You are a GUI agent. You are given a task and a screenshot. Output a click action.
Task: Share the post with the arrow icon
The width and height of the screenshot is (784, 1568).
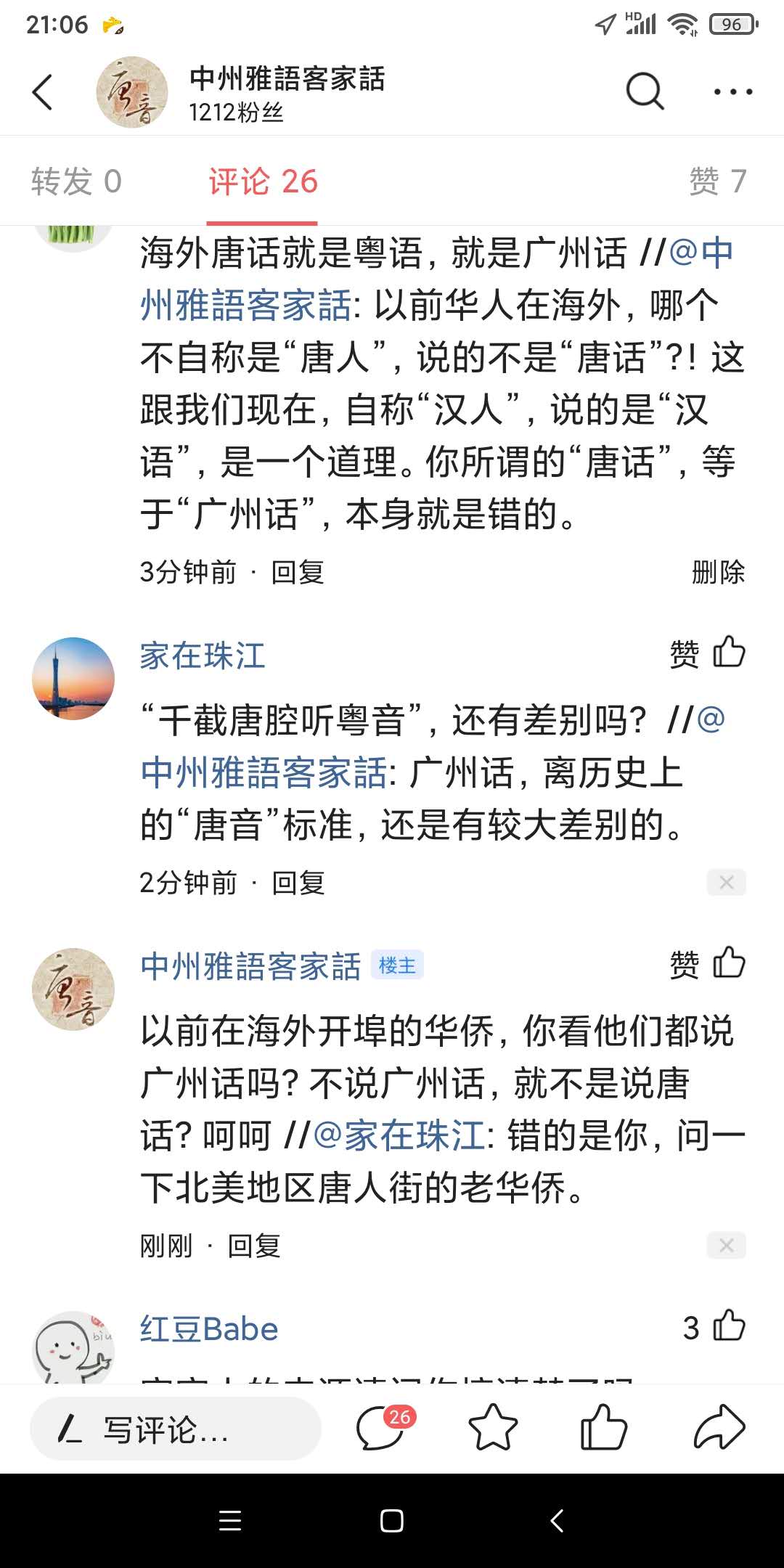719,1428
